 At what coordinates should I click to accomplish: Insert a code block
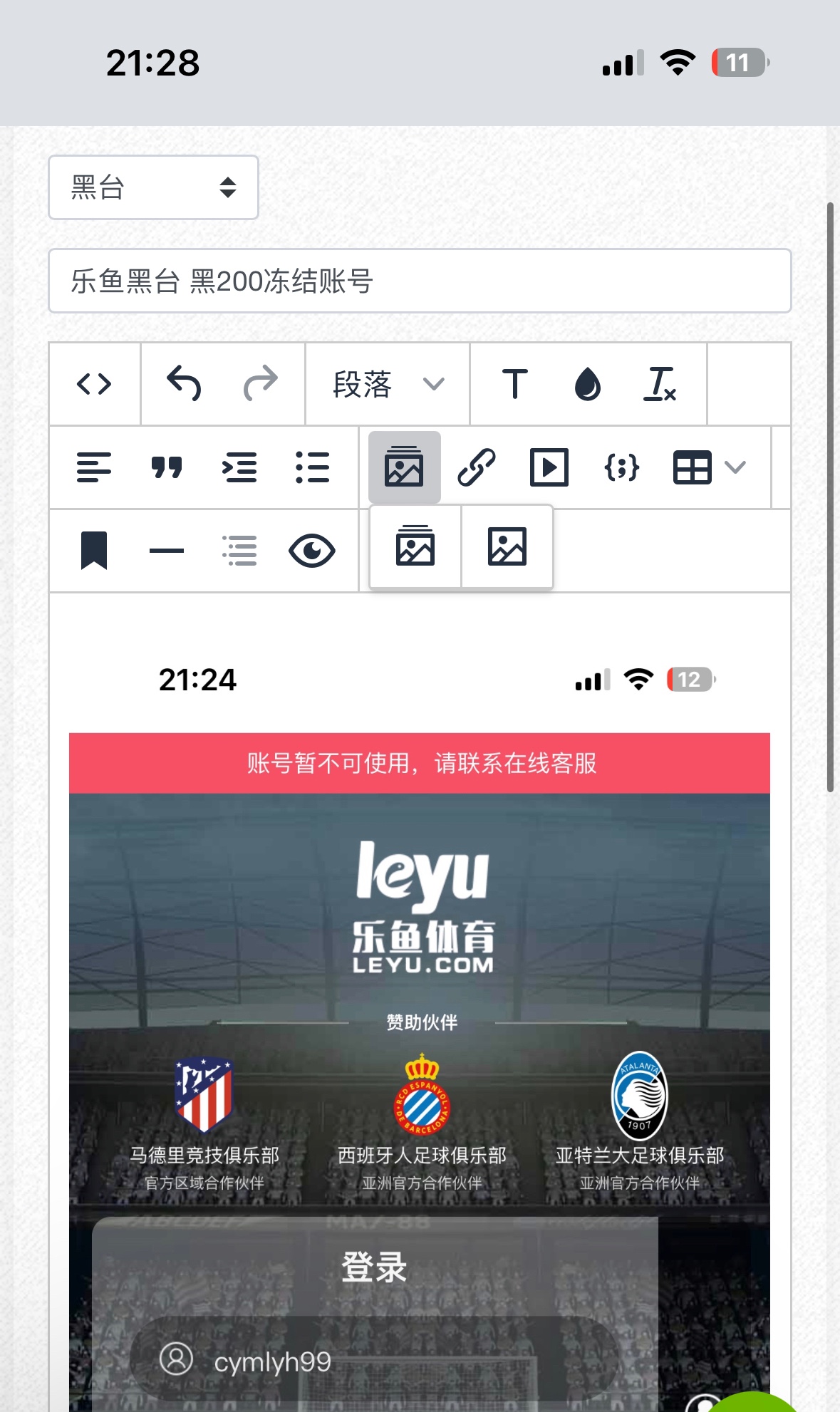coord(622,468)
